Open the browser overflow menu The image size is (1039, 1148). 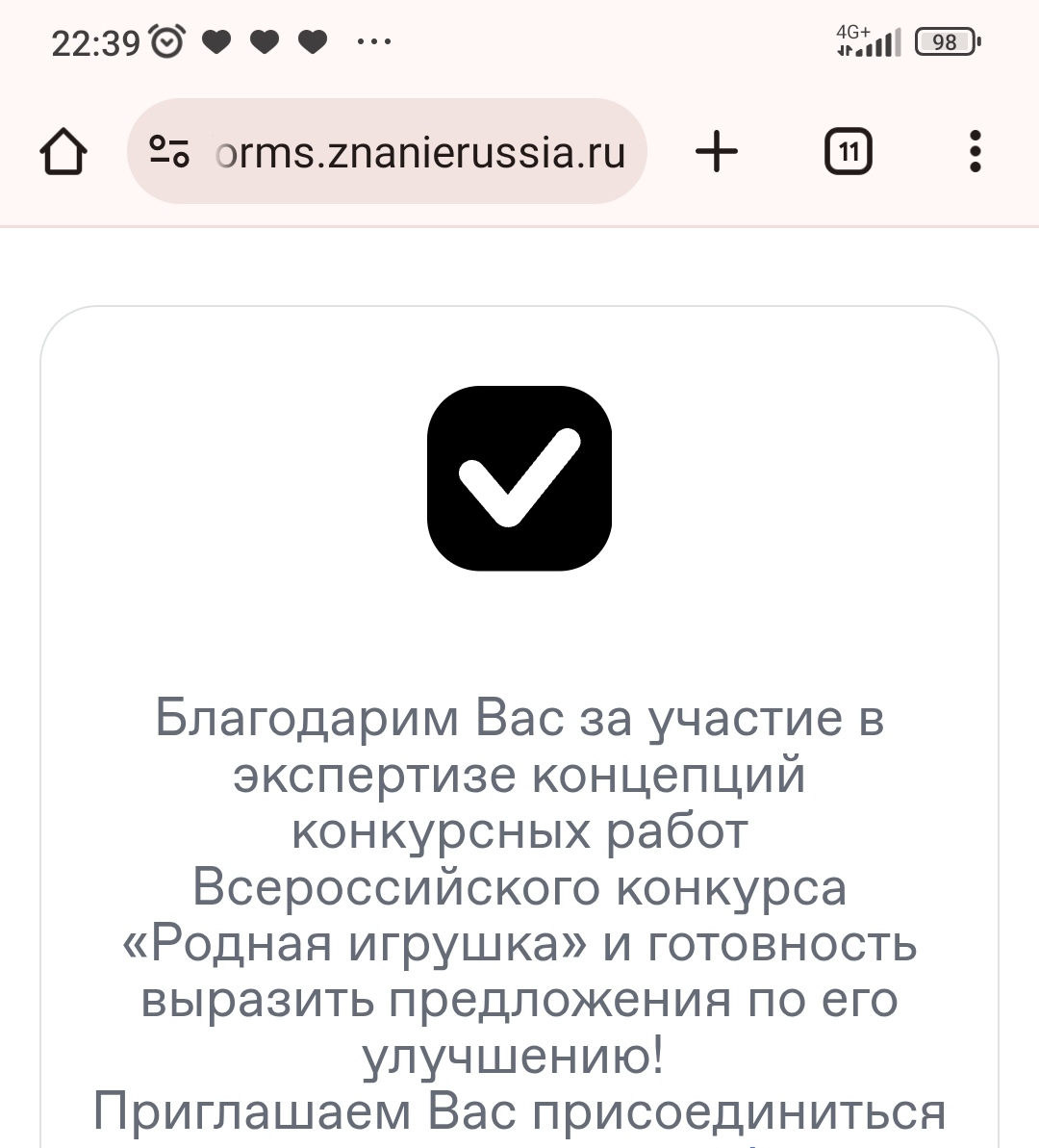click(975, 152)
